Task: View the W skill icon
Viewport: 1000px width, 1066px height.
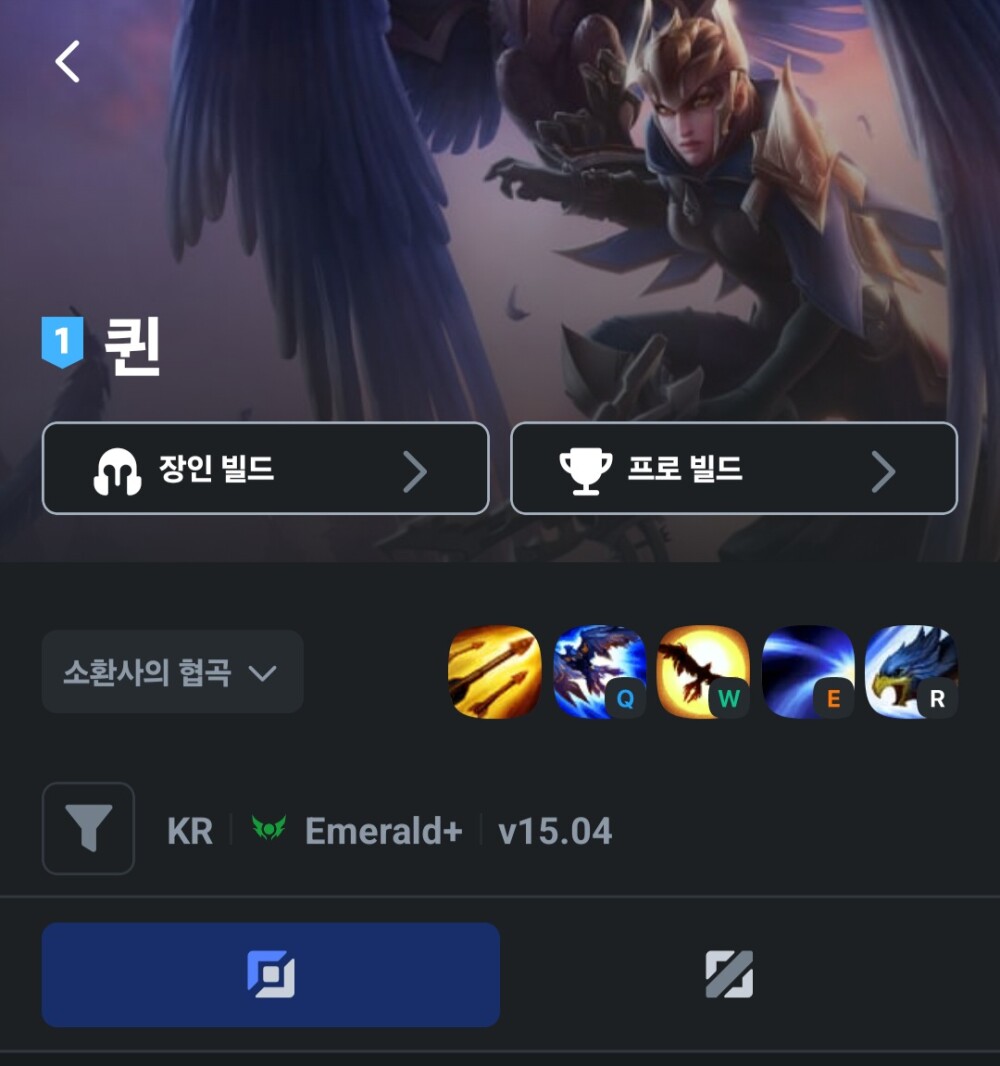Action: (703, 672)
